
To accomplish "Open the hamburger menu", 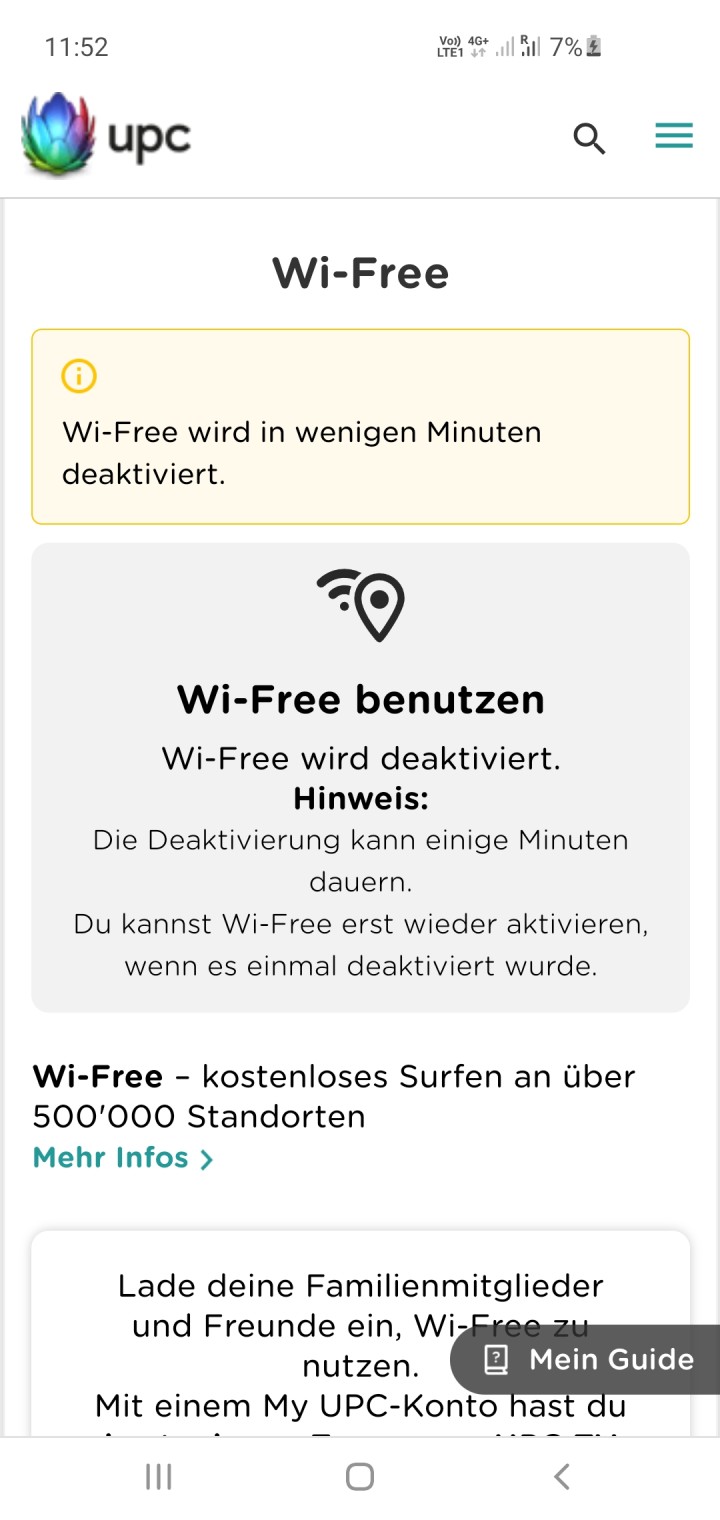I will pos(674,136).
